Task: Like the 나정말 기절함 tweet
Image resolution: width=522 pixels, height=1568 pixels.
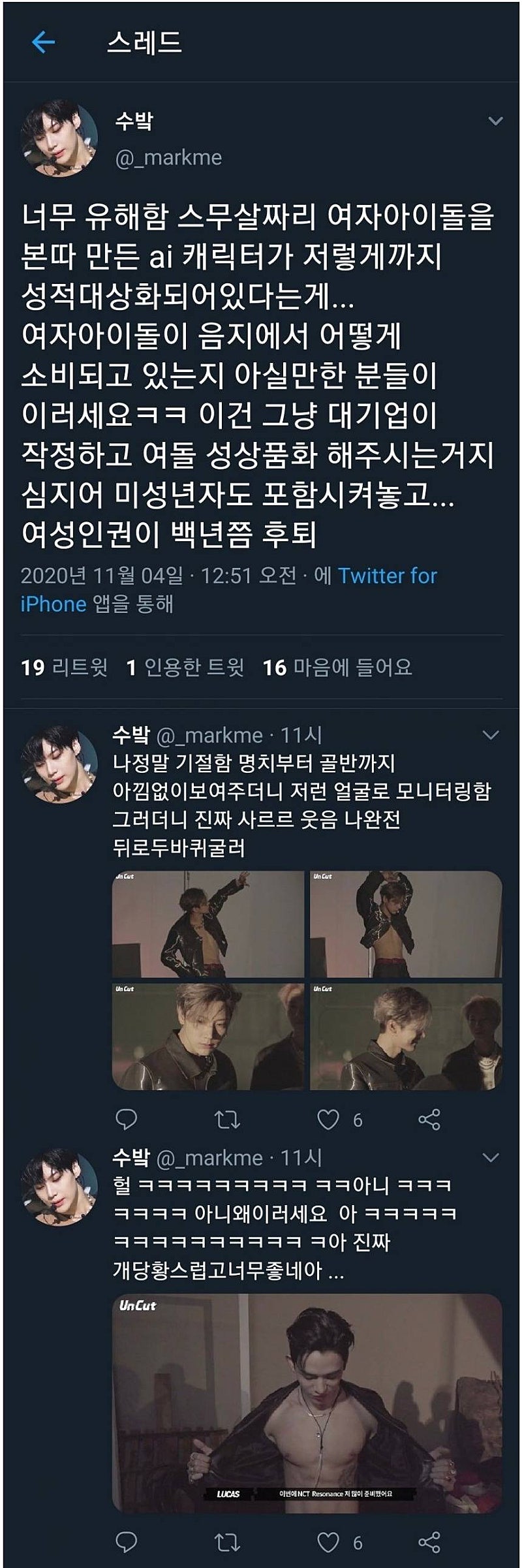Action: (328, 1120)
